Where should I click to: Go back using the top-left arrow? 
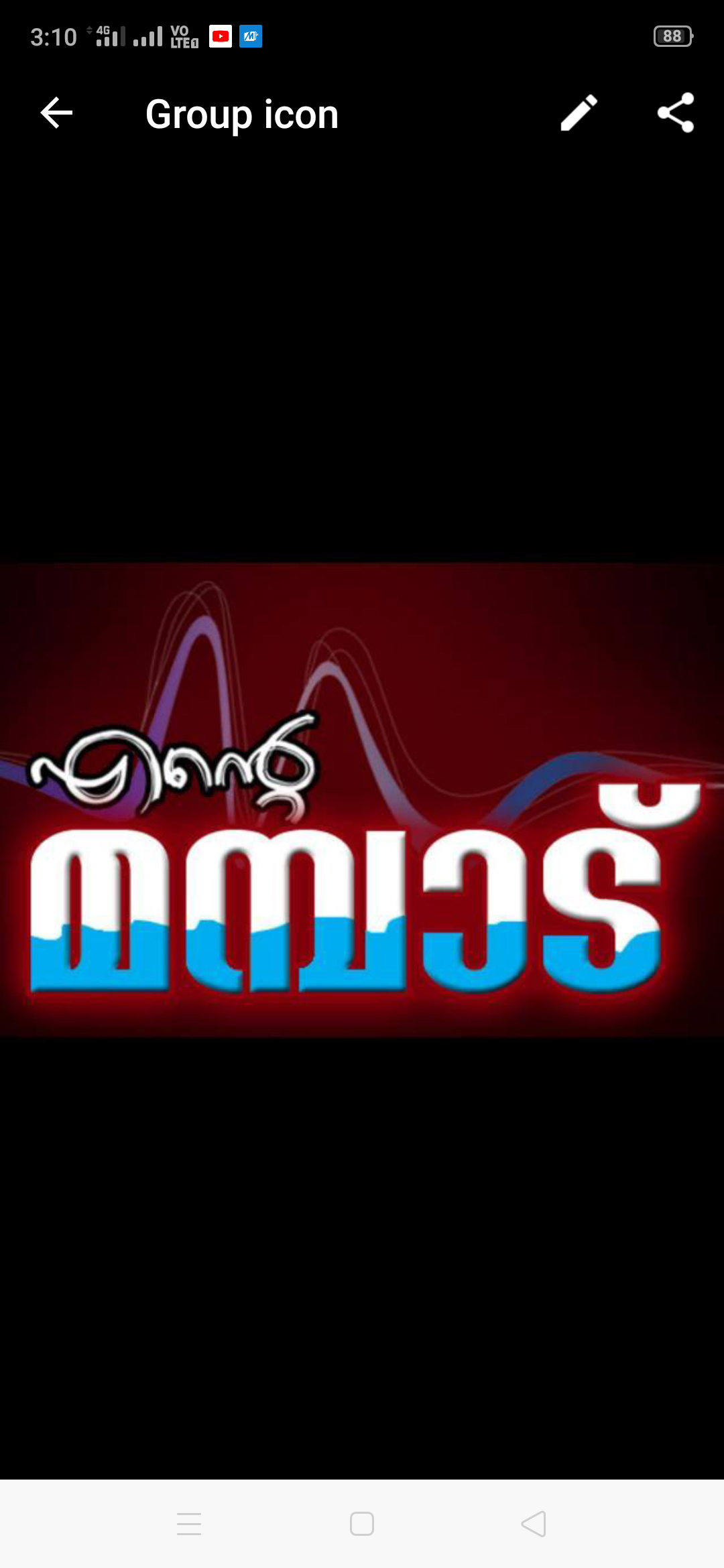(x=56, y=113)
